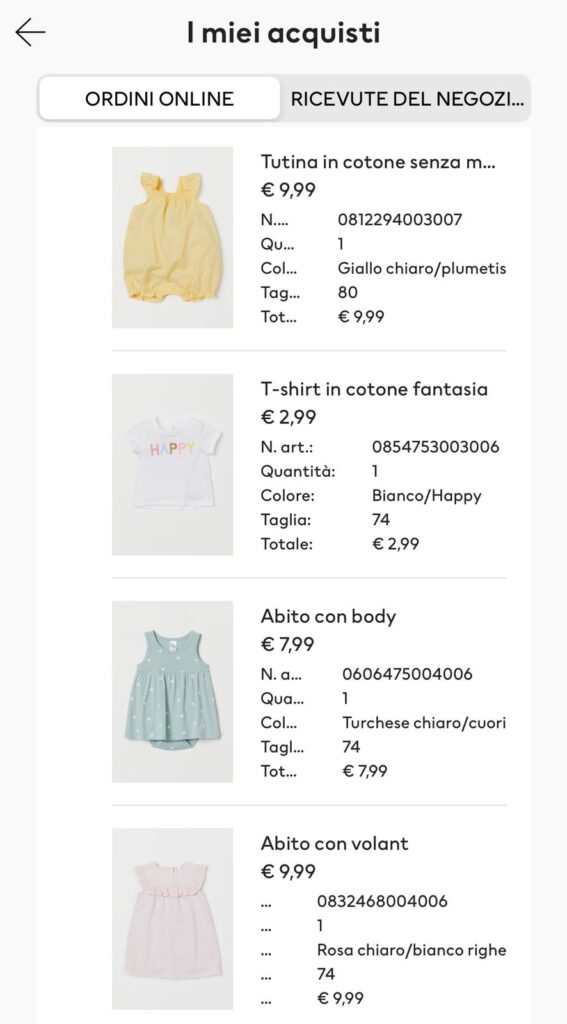567x1024 pixels.
Task: Open the Abito con body item
Action: tap(309, 692)
